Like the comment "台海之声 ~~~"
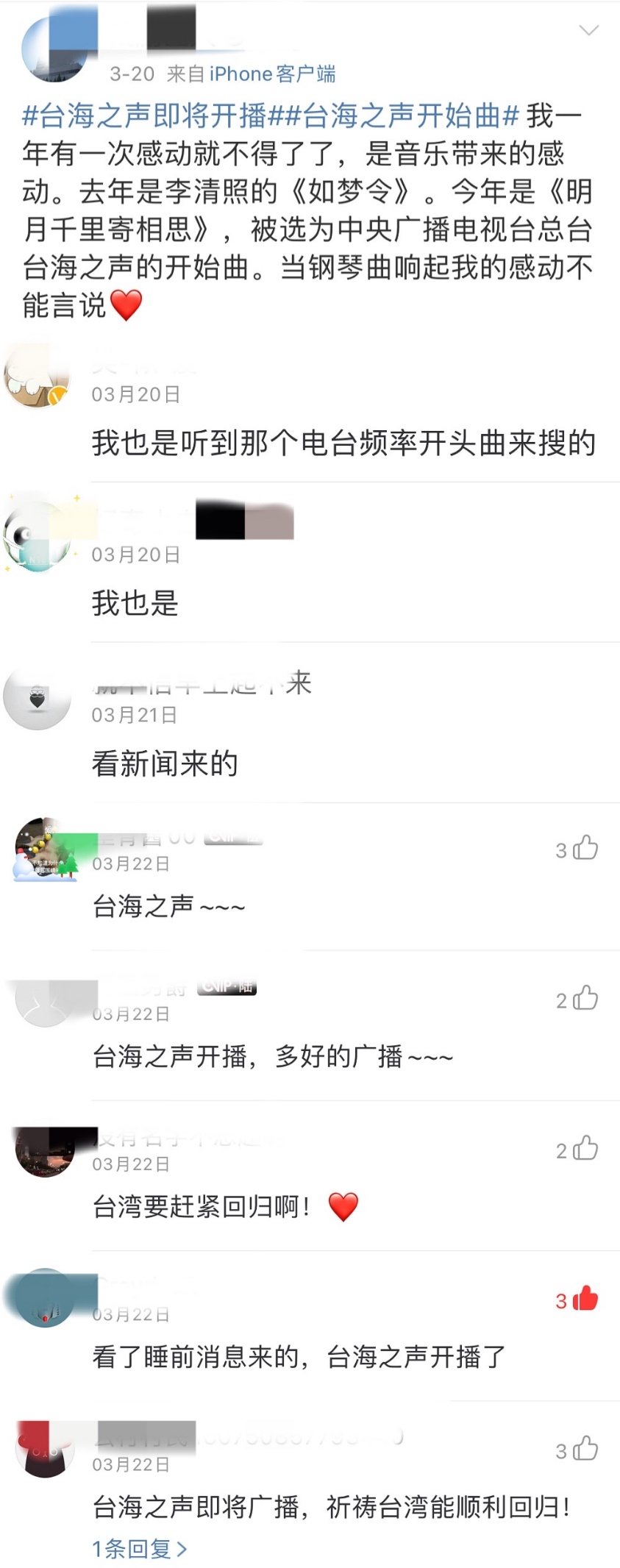The width and height of the screenshot is (620, 1568). tap(585, 849)
